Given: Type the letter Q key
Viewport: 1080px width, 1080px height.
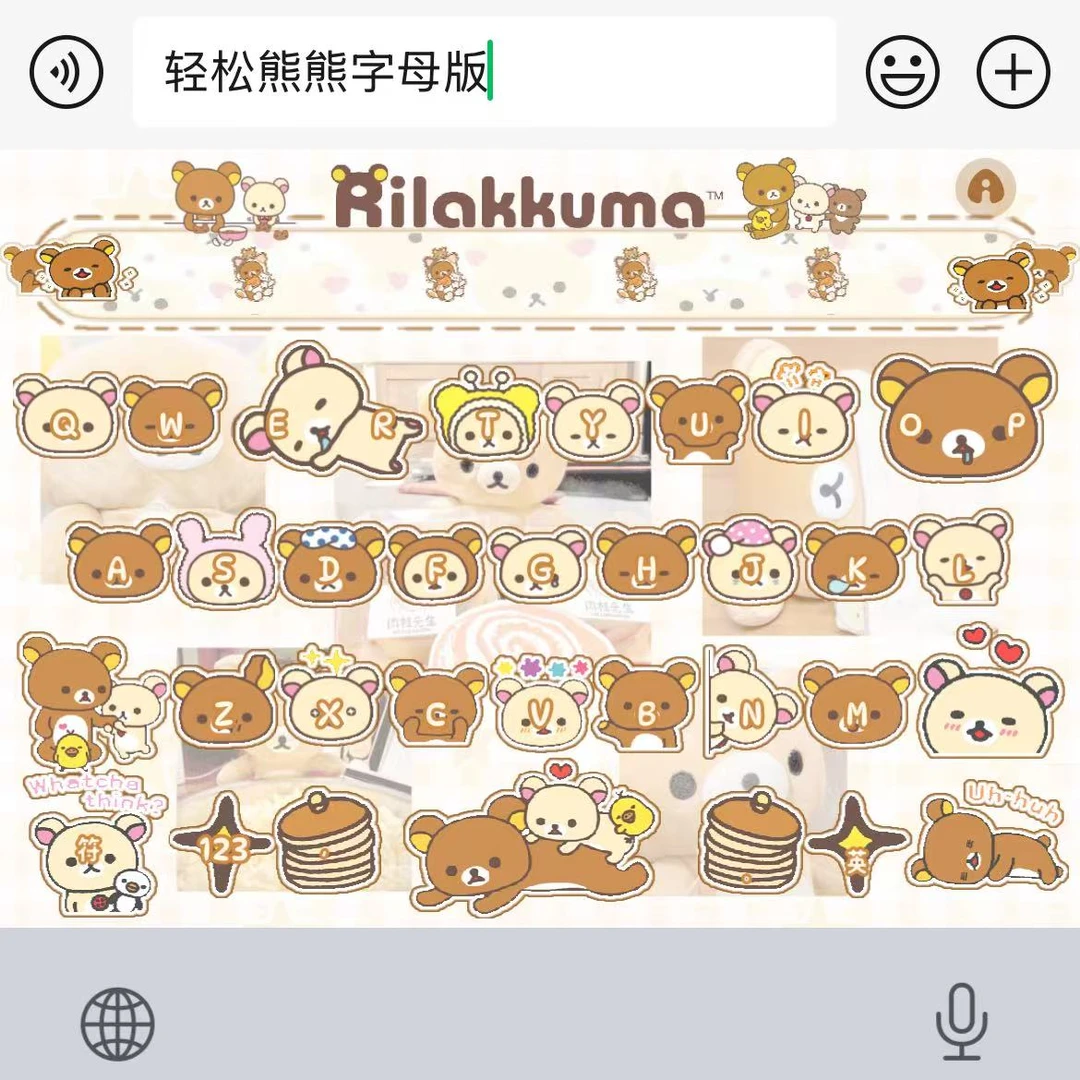Looking at the screenshot, I should click(x=67, y=425).
